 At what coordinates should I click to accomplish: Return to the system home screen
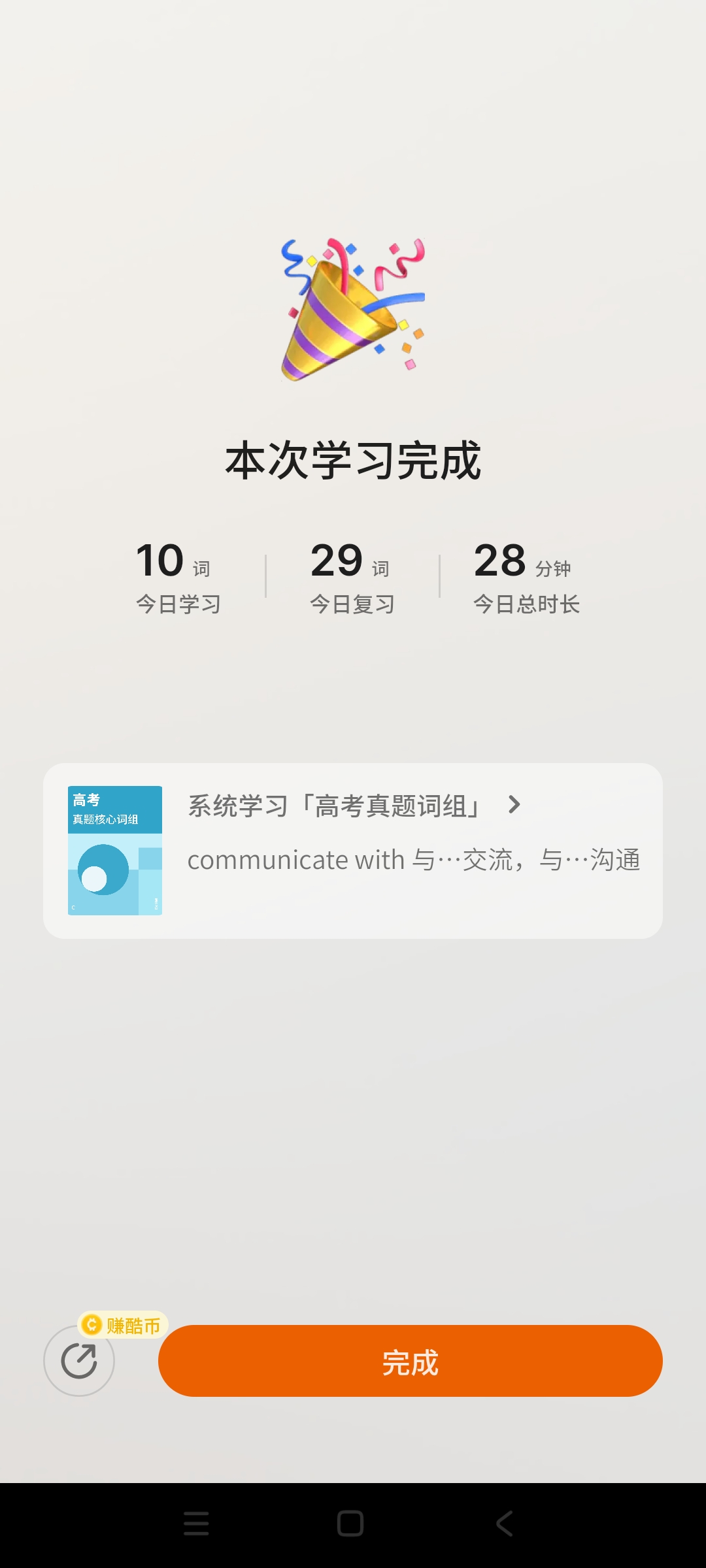(x=350, y=1524)
